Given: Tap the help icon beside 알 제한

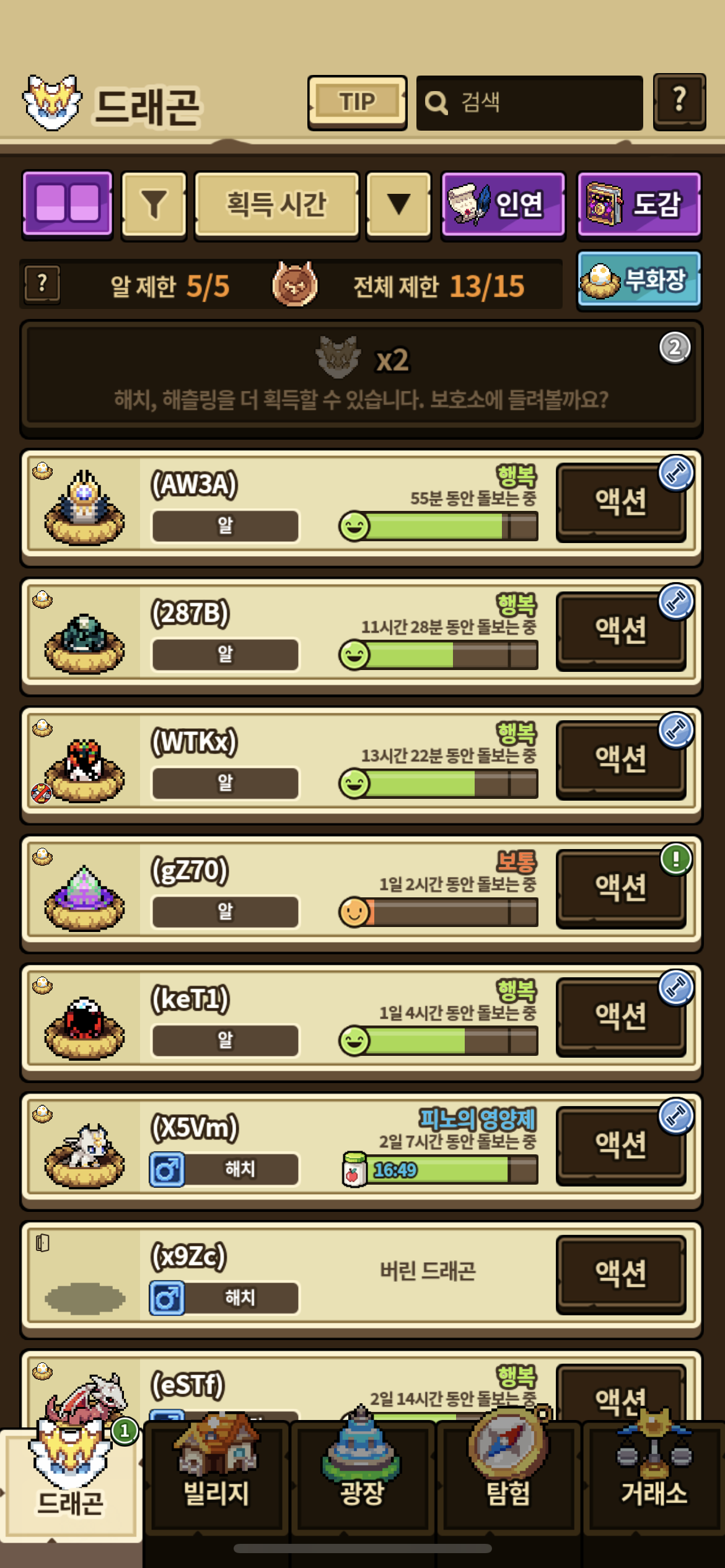Looking at the screenshot, I should point(42,284).
